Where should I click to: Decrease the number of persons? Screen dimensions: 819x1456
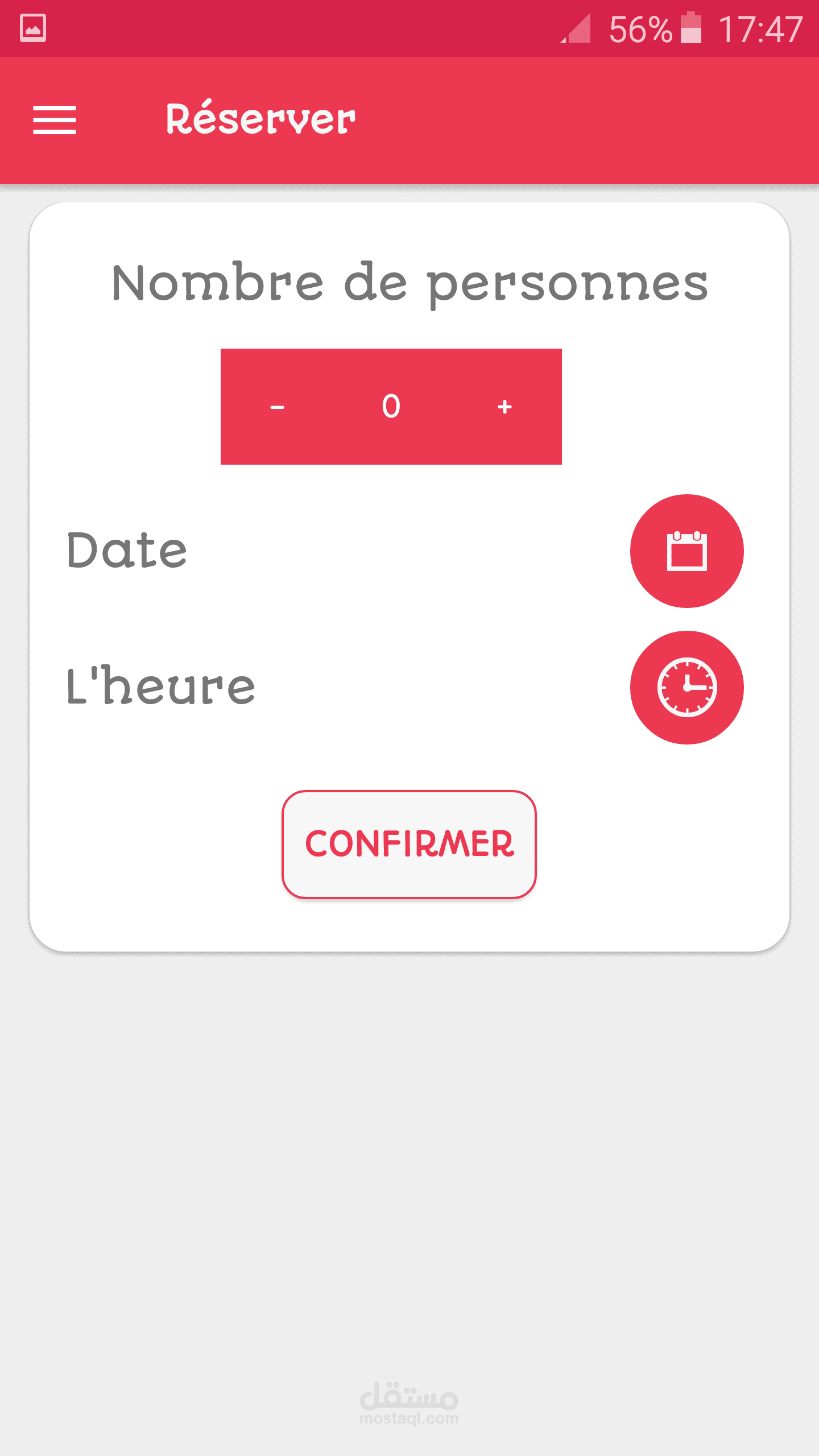[x=277, y=407]
